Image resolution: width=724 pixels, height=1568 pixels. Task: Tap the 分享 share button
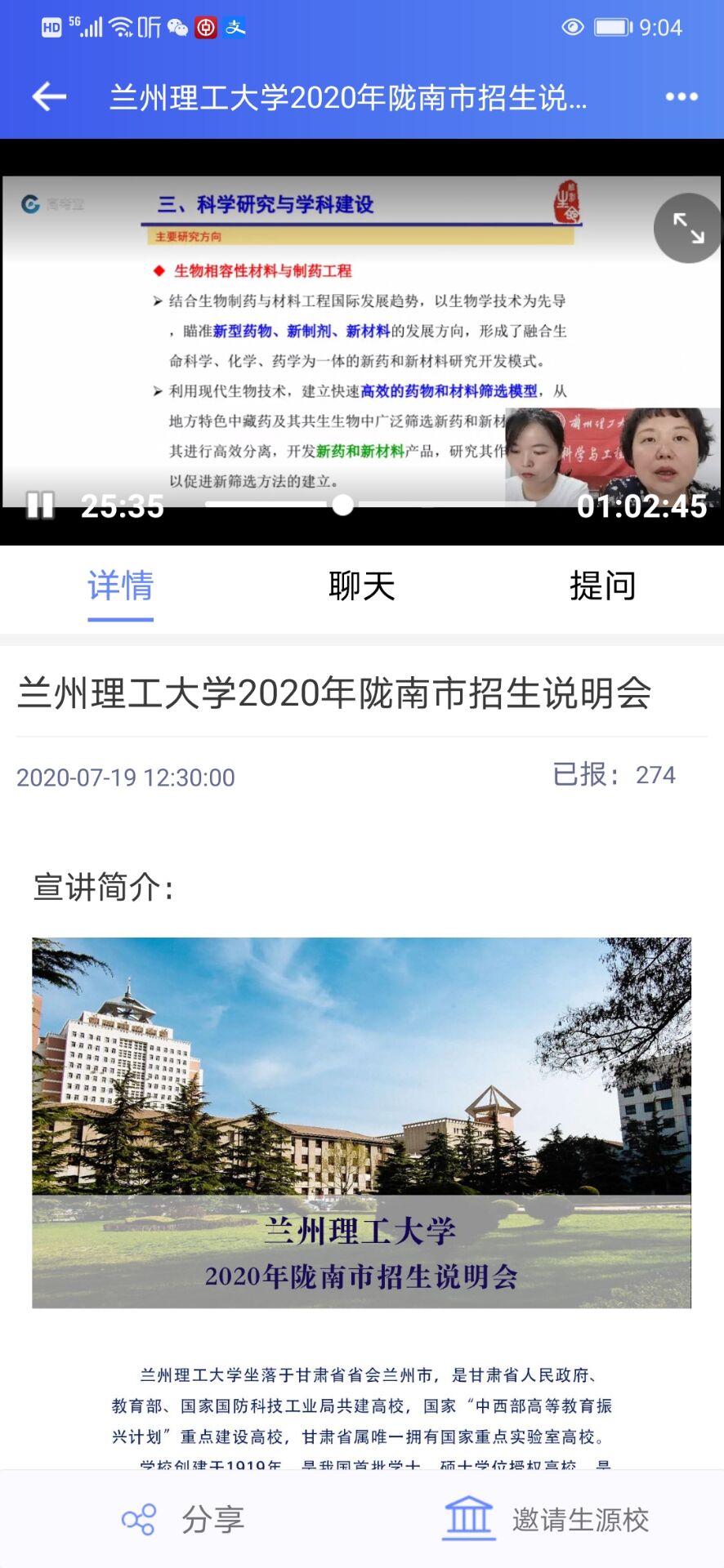183,1520
